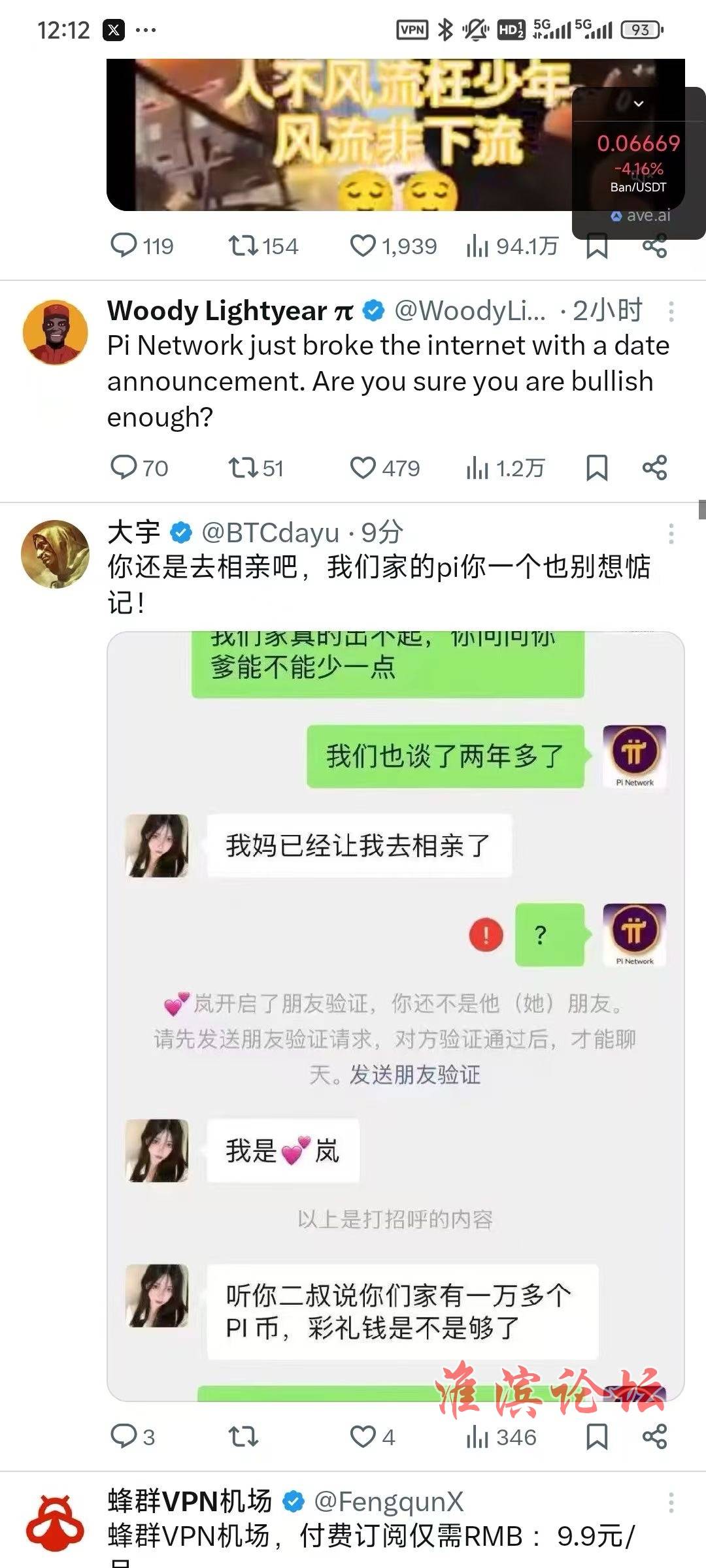
Task: Open Woody Lightyear's profile avatar
Action: coord(56,333)
